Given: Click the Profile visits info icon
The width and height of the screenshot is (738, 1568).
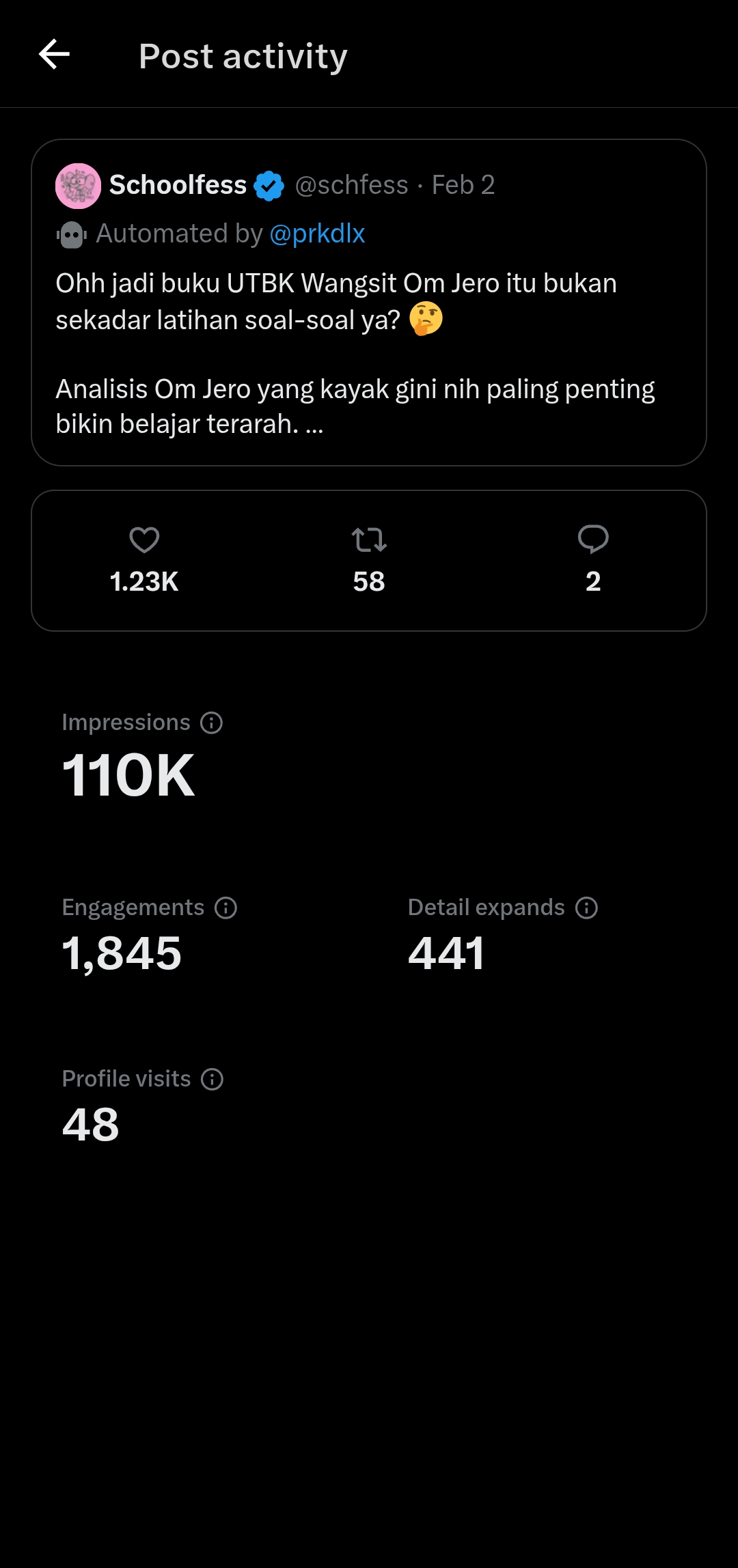Looking at the screenshot, I should pos(213,1079).
